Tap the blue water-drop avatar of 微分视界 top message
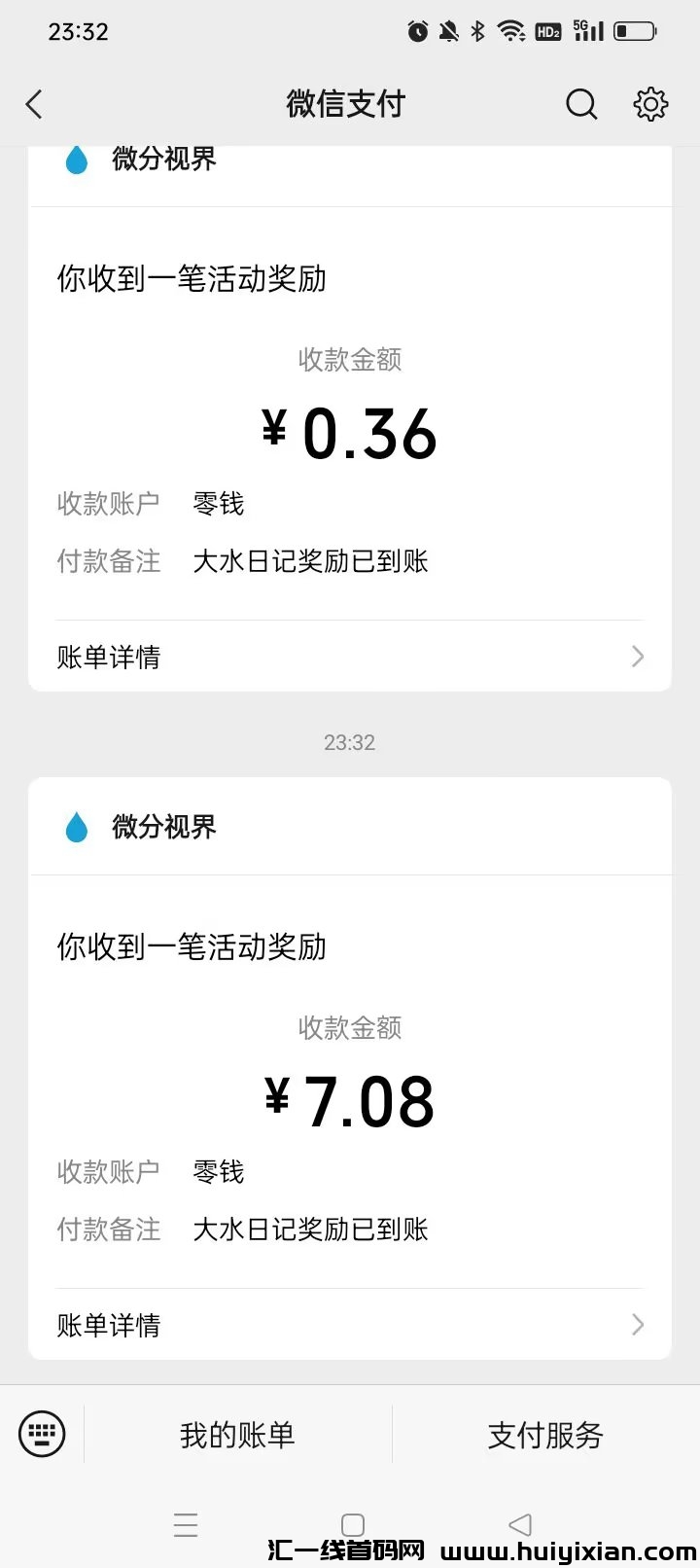 [x=78, y=159]
